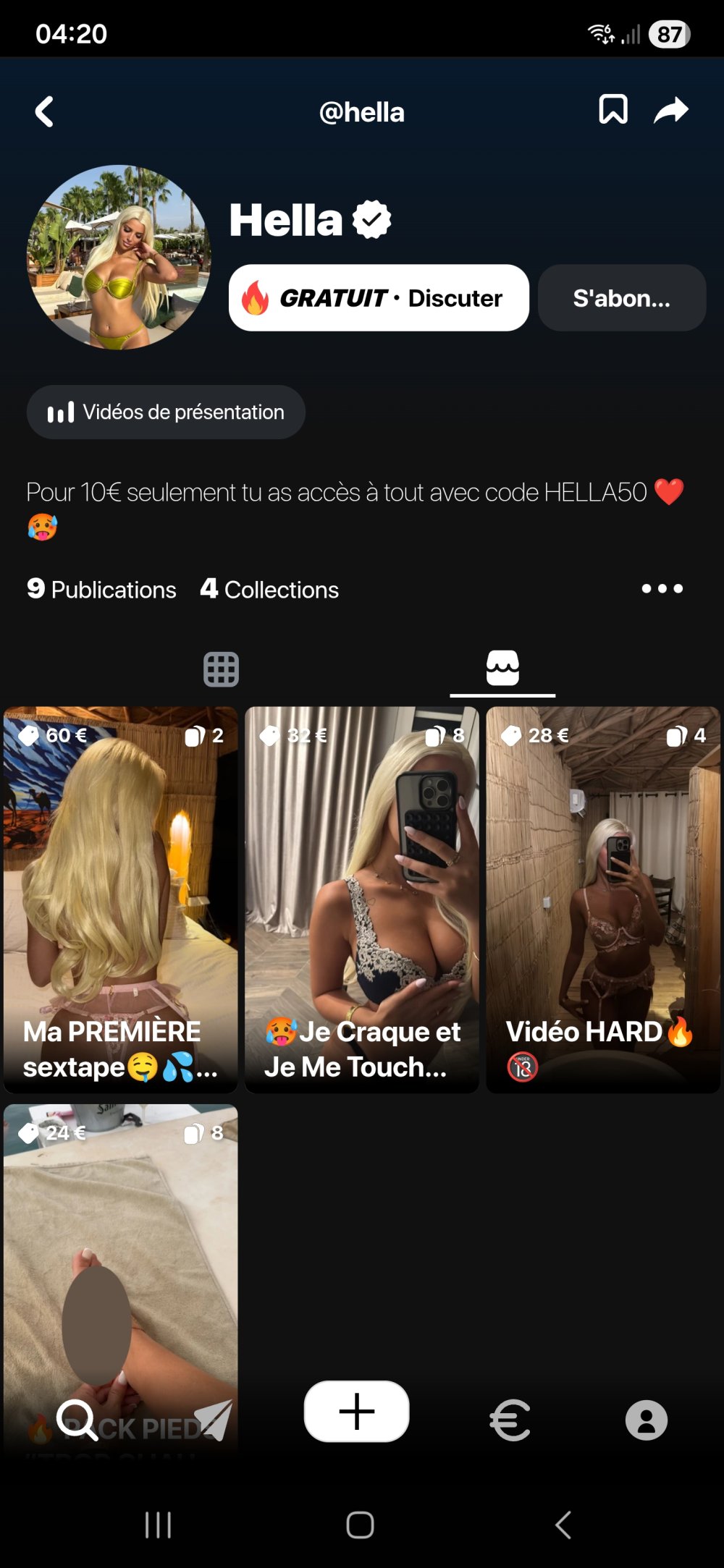Screen dimensions: 724x1568
Task: Share Hella's profile with the share arrow
Action: 670,110
